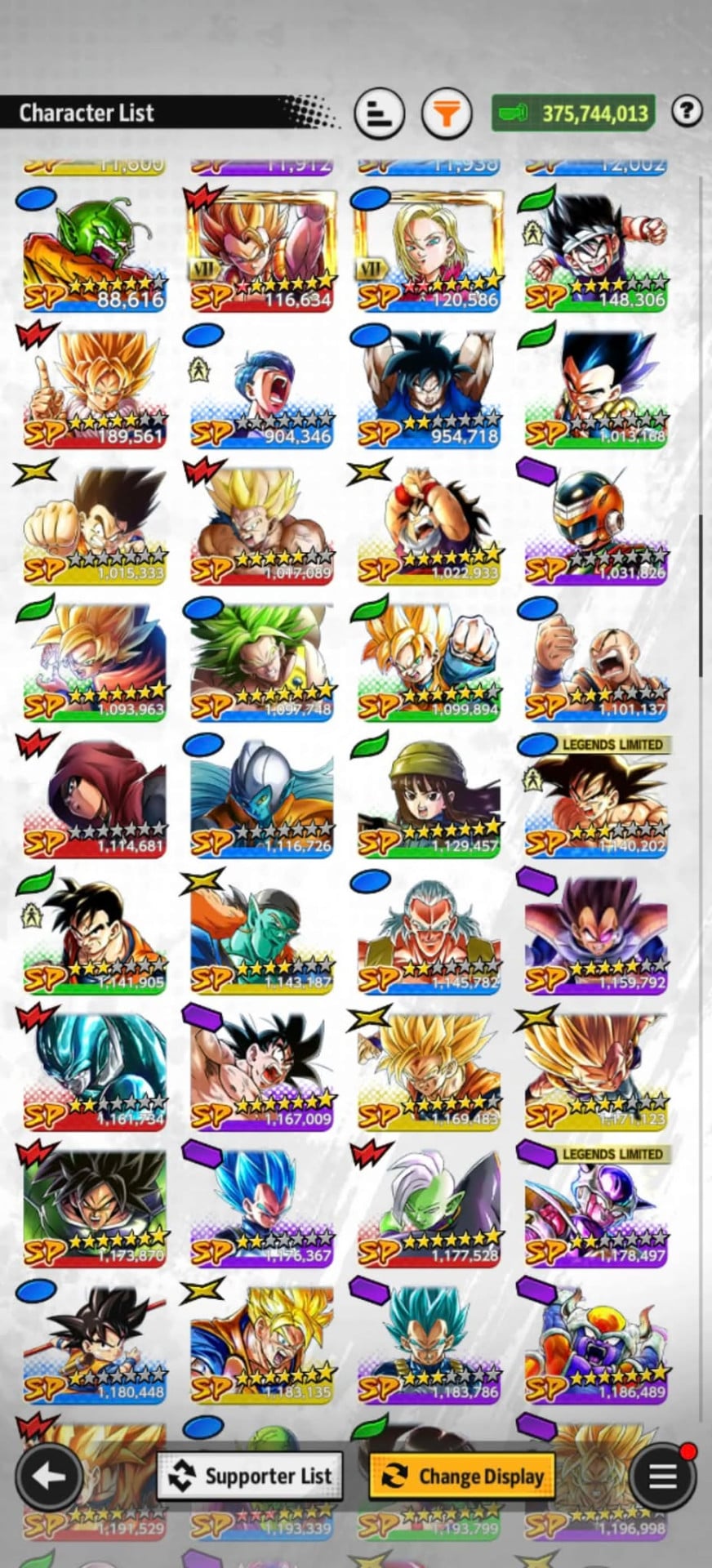Select the character with power 1,167,009
The image size is (712, 1568).
[261, 1071]
